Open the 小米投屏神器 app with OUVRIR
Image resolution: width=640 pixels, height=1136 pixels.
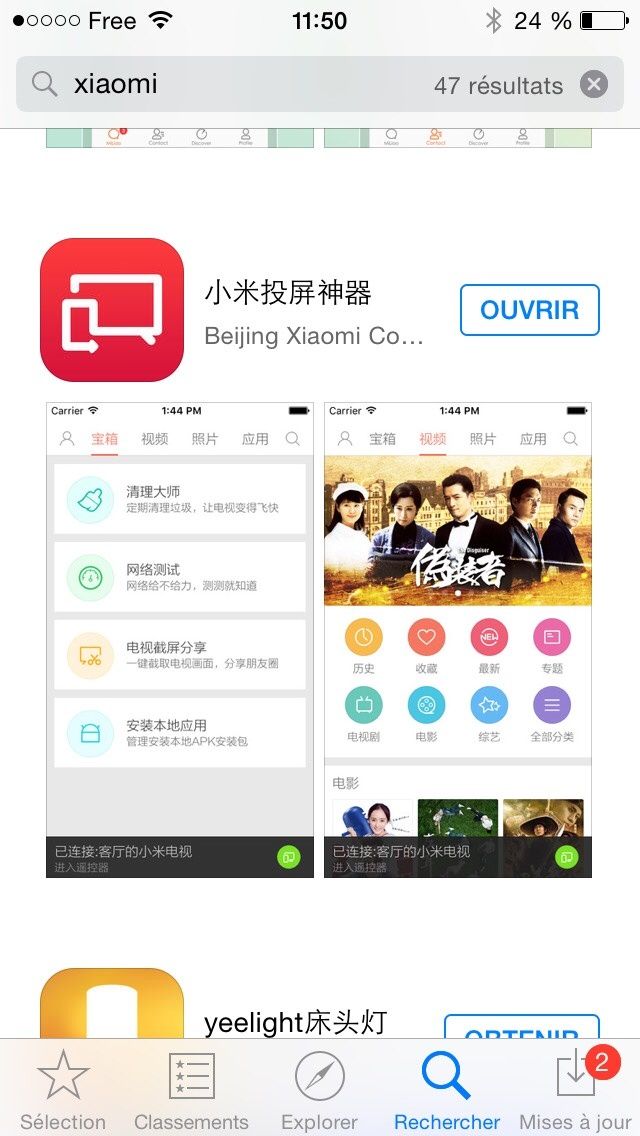pyautogui.click(x=530, y=310)
